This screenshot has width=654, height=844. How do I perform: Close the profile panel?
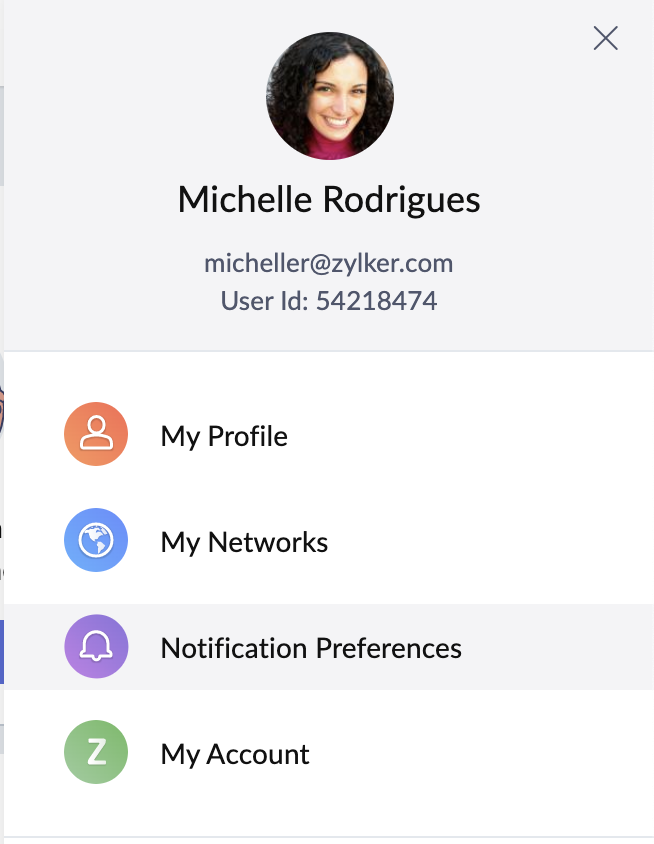(x=605, y=39)
